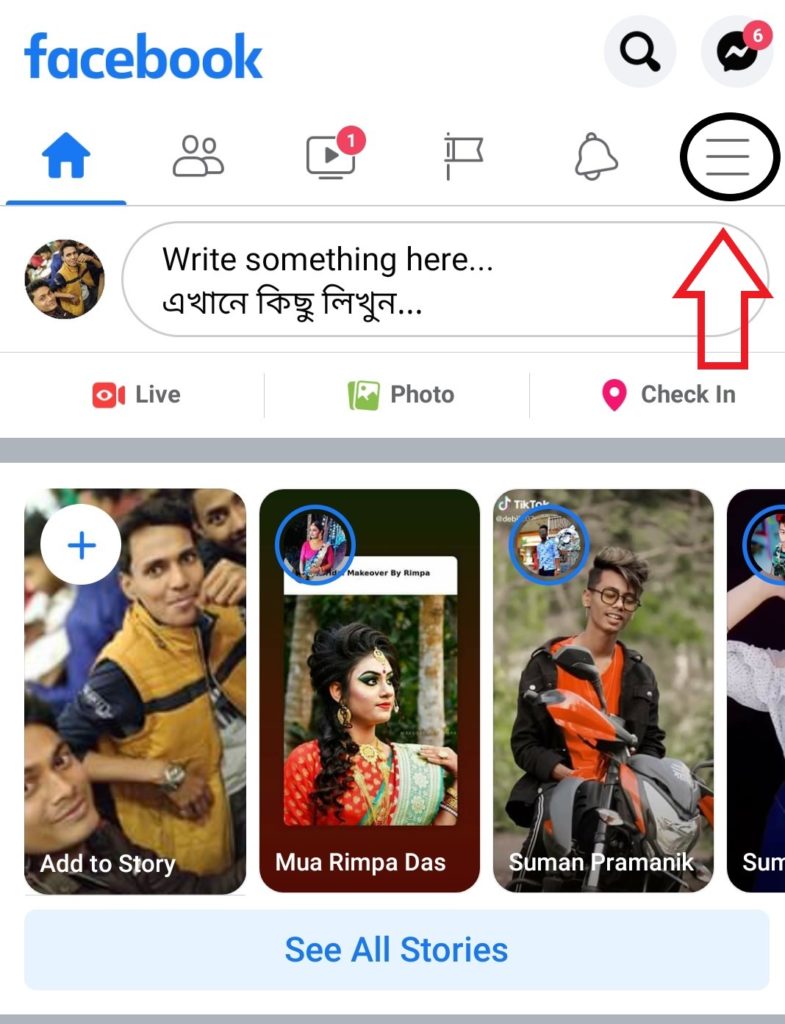Open the hamburger menu tab
This screenshot has height=1024, width=785.
[728, 157]
